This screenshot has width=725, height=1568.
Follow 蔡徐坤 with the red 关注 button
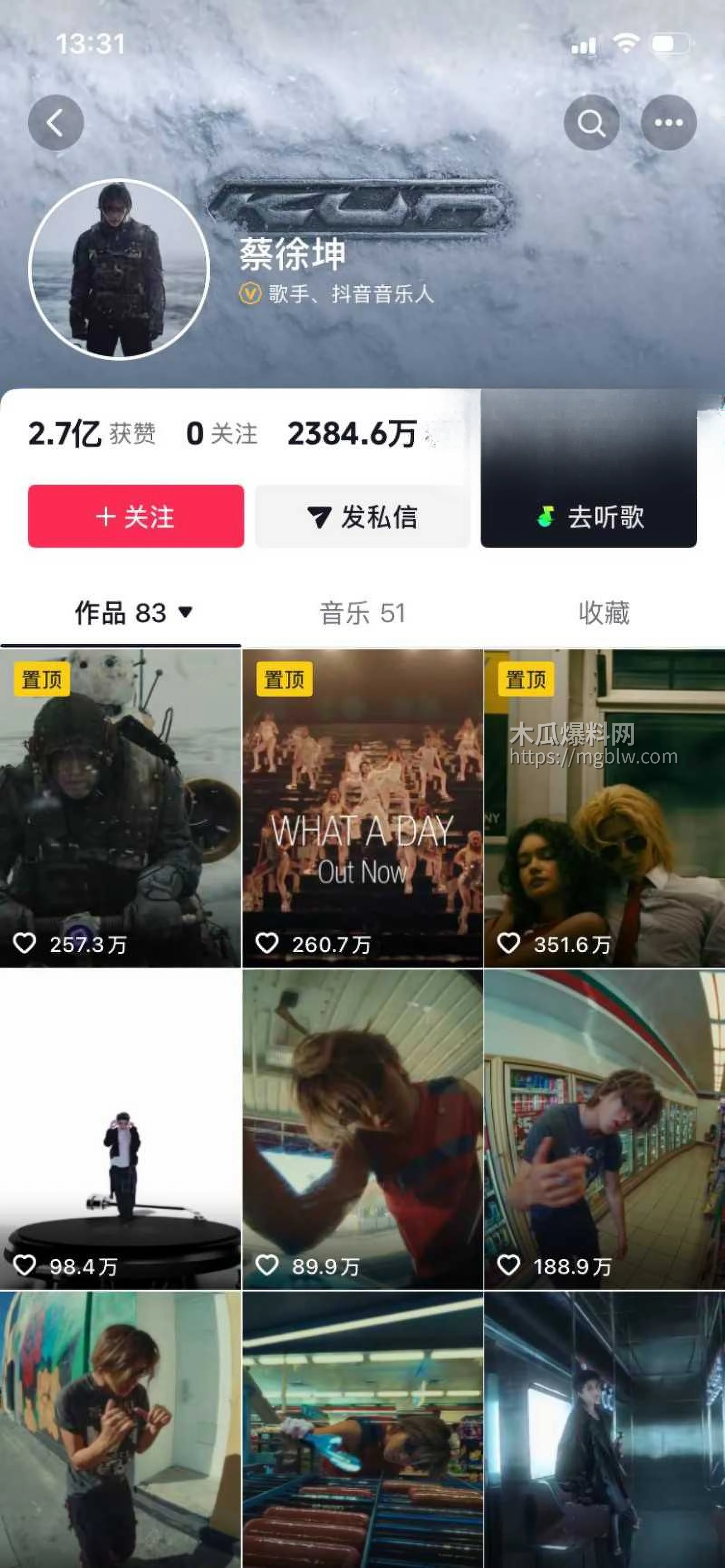[x=136, y=516]
